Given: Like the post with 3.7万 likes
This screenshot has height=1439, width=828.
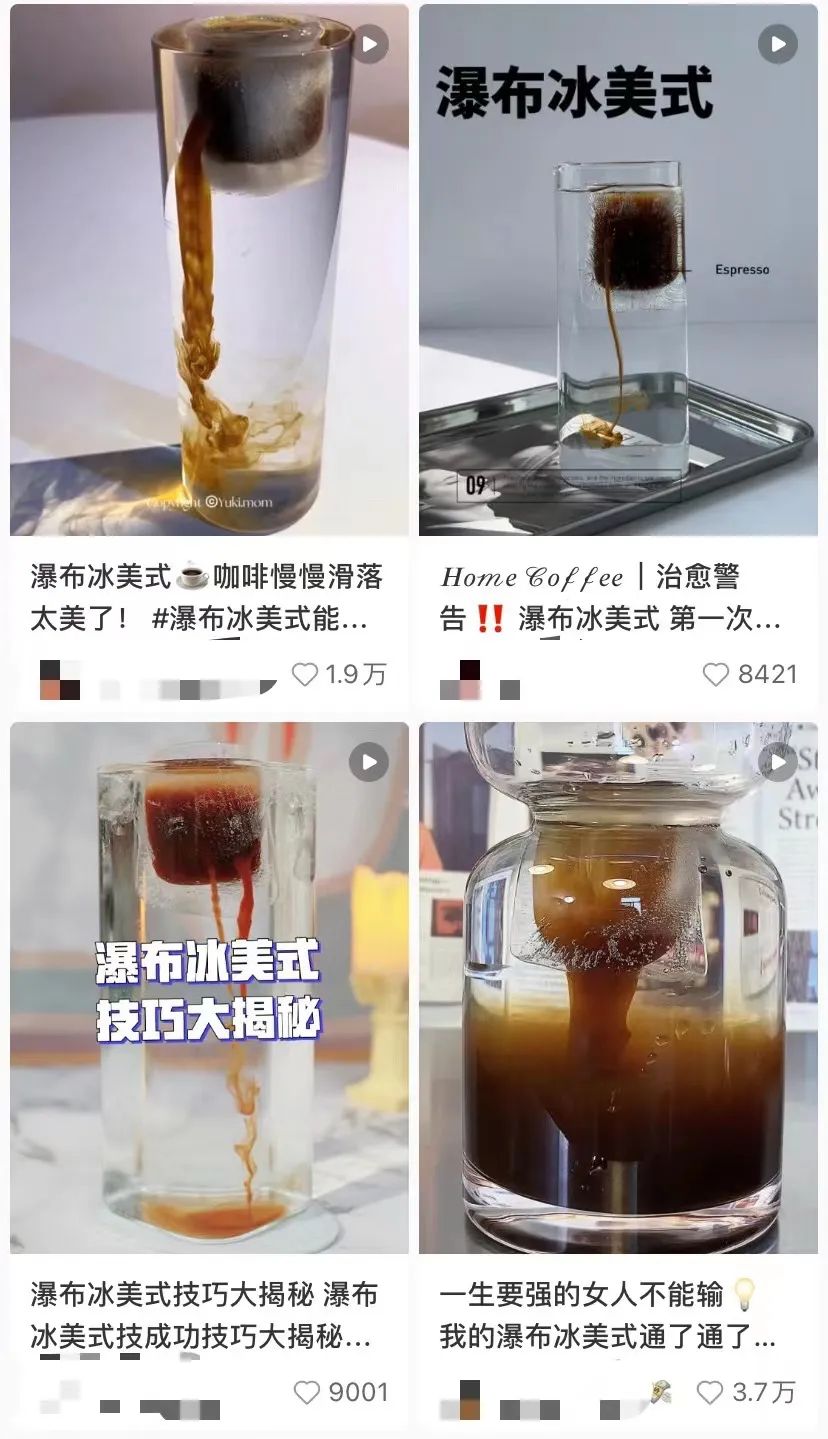Looking at the screenshot, I should tap(710, 1392).
